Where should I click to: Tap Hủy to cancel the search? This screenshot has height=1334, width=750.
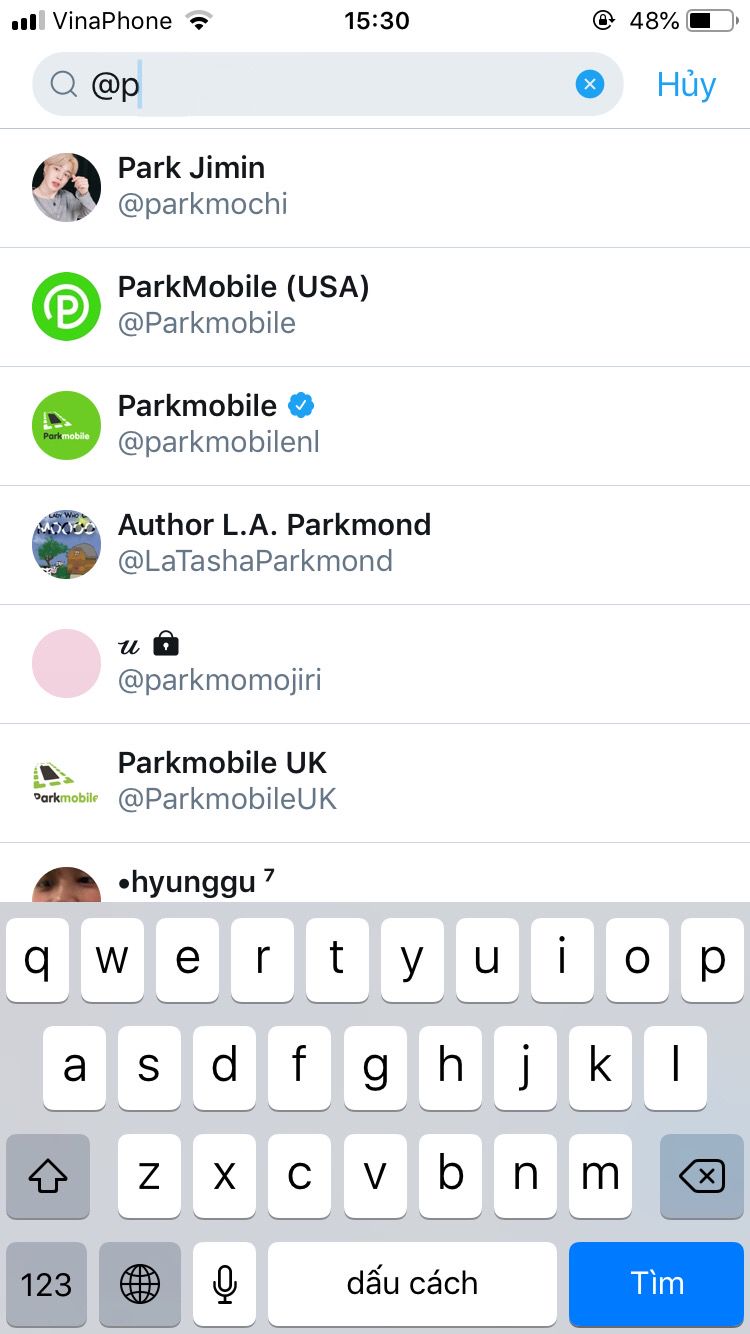click(686, 85)
